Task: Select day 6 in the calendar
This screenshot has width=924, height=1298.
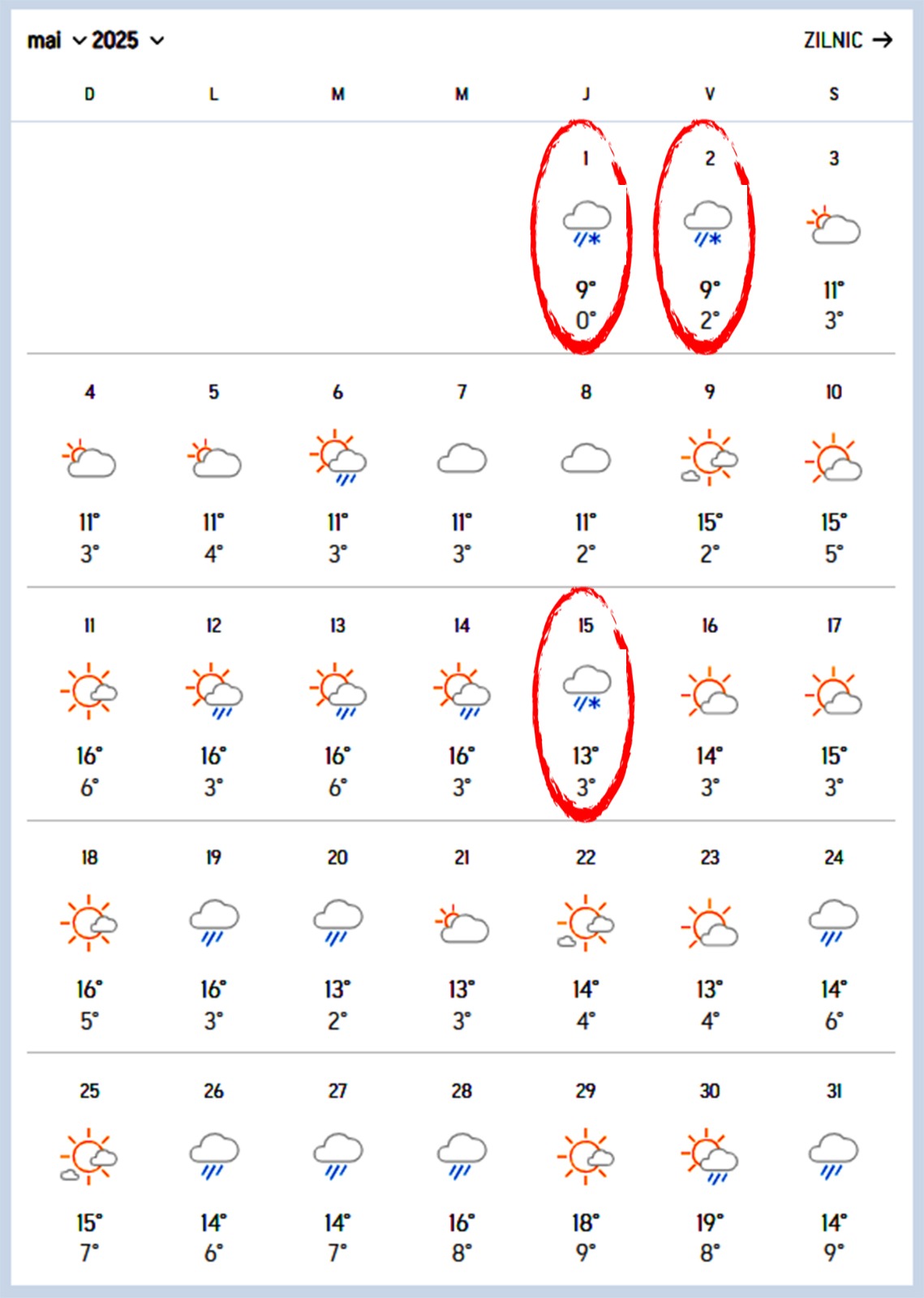Action: click(x=337, y=471)
